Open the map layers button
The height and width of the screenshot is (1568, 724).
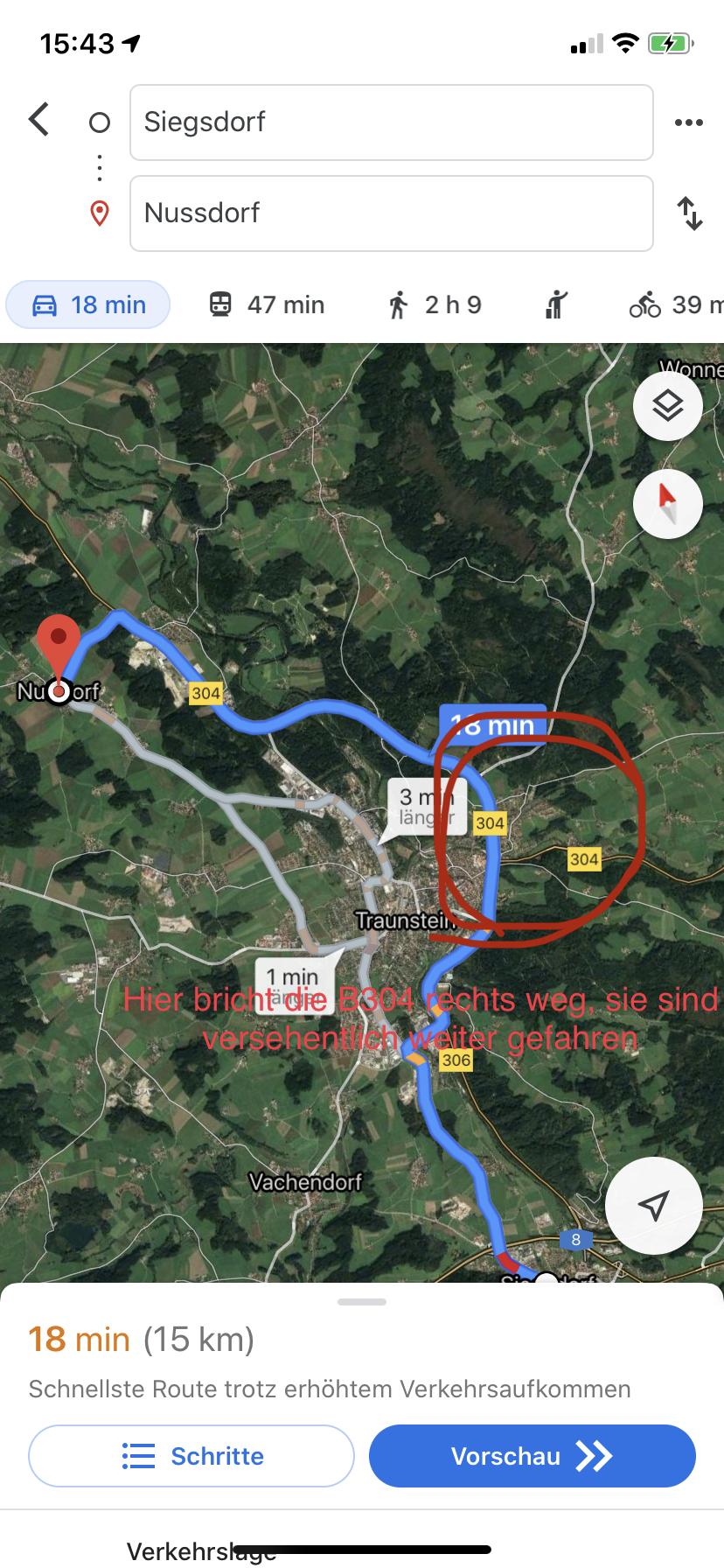click(x=668, y=405)
